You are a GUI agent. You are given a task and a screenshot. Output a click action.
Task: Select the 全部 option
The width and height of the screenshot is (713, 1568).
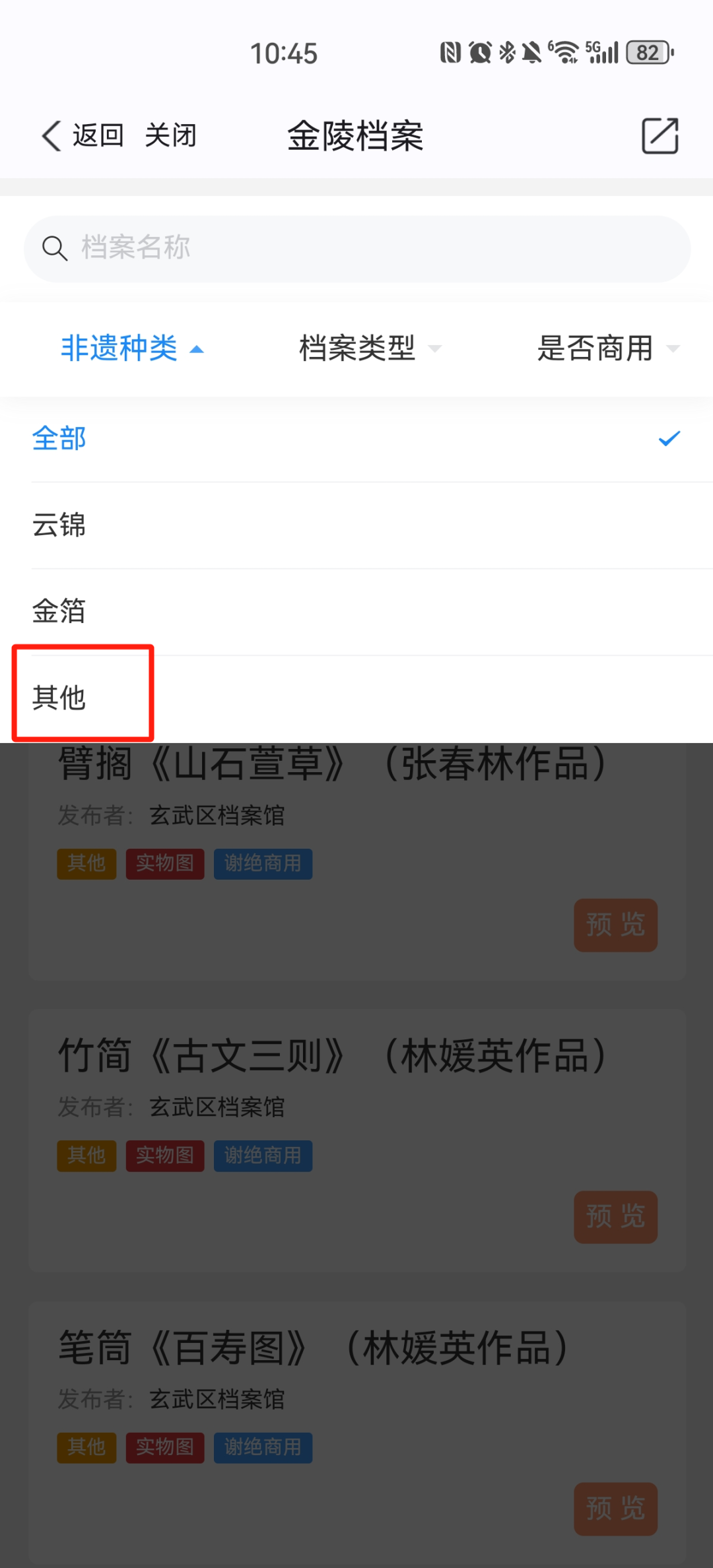pyautogui.click(x=356, y=439)
